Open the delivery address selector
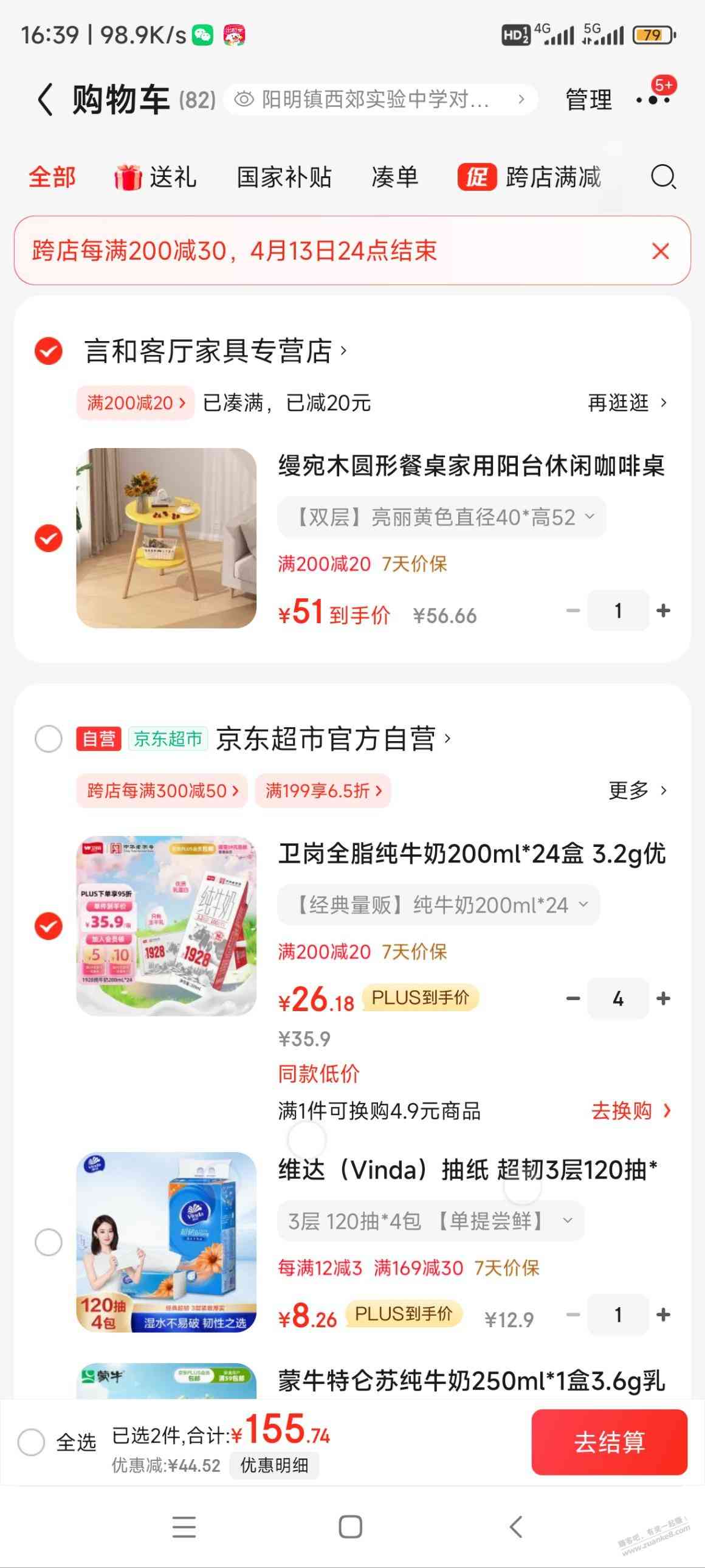Screen dimensions: 705x1568 [380, 99]
